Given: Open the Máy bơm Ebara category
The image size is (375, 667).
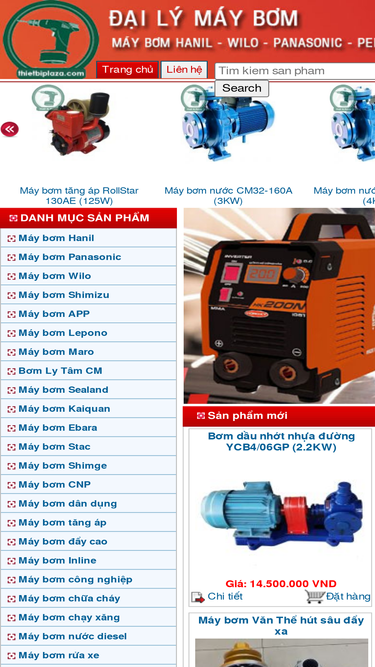Looking at the screenshot, I should click(x=58, y=428).
